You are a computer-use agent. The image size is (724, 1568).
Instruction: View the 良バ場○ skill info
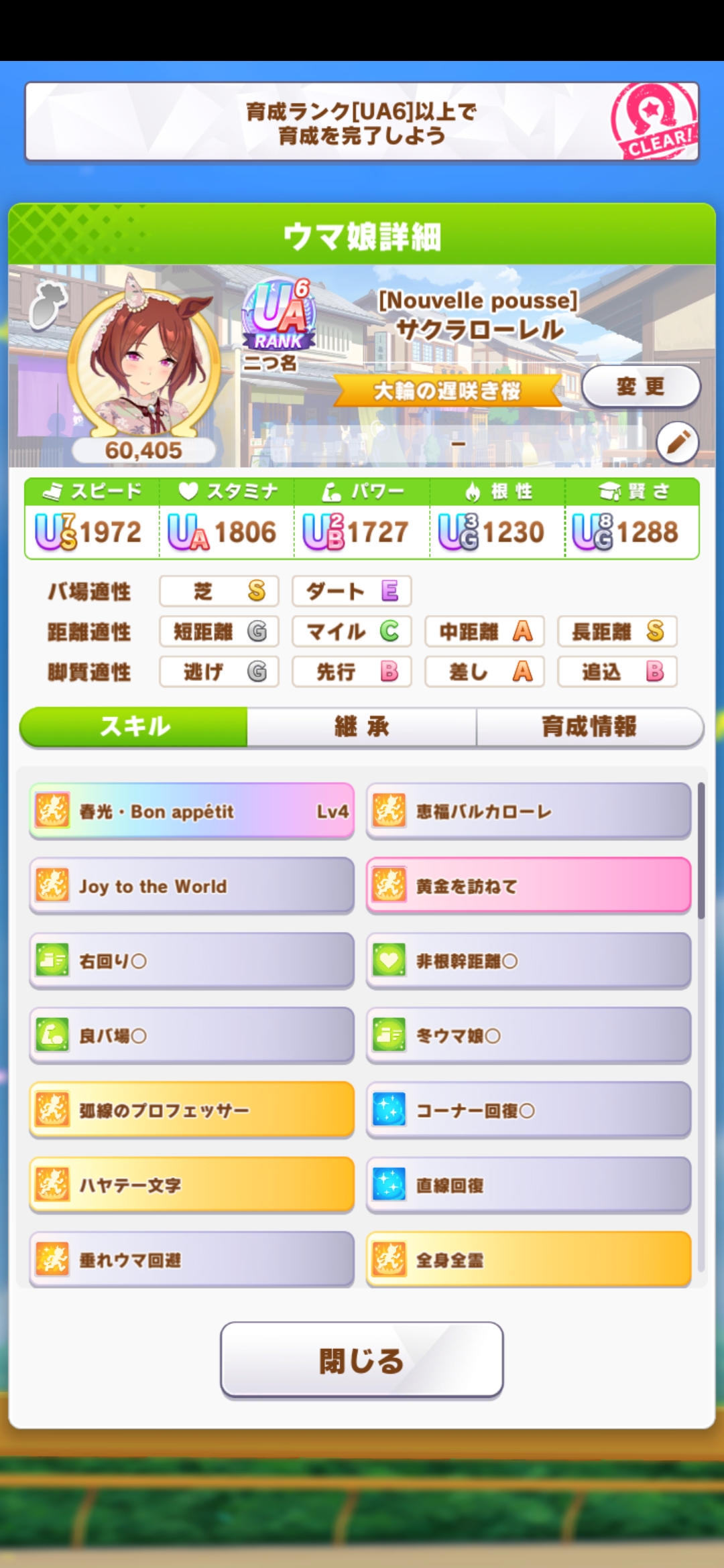[192, 1036]
